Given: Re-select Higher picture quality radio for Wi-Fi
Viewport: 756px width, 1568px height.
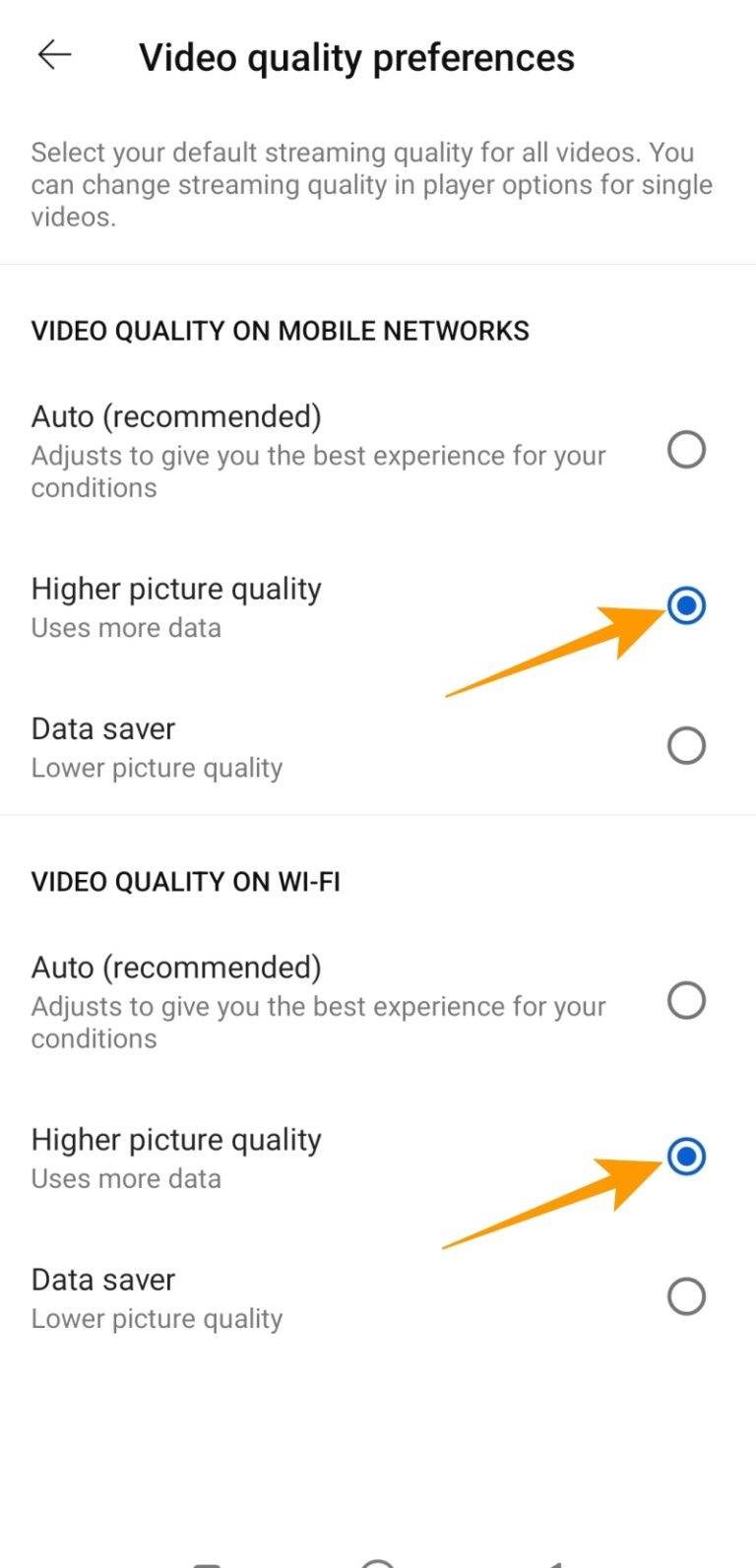Looking at the screenshot, I should [x=686, y=1159].
